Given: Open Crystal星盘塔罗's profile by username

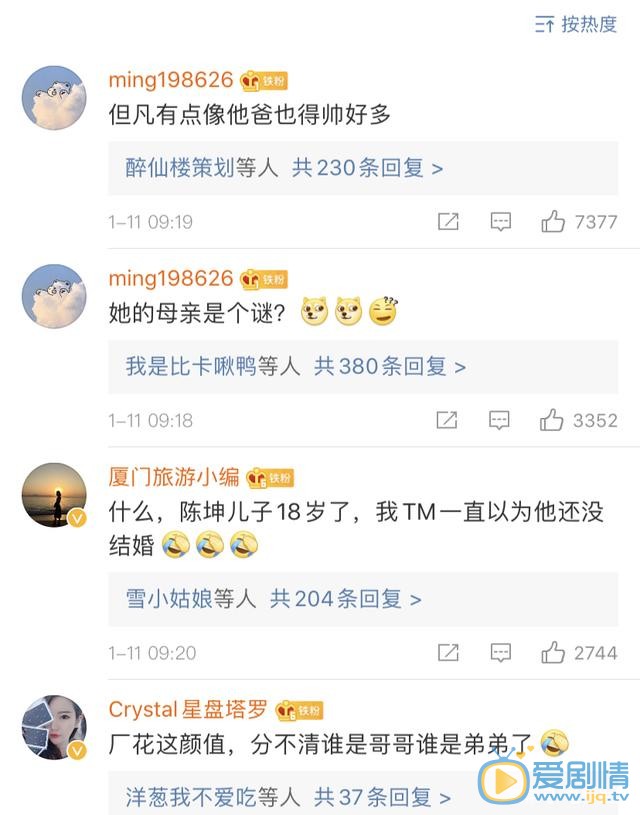Looking at the screenshot, I should click(x=188, y=710).
